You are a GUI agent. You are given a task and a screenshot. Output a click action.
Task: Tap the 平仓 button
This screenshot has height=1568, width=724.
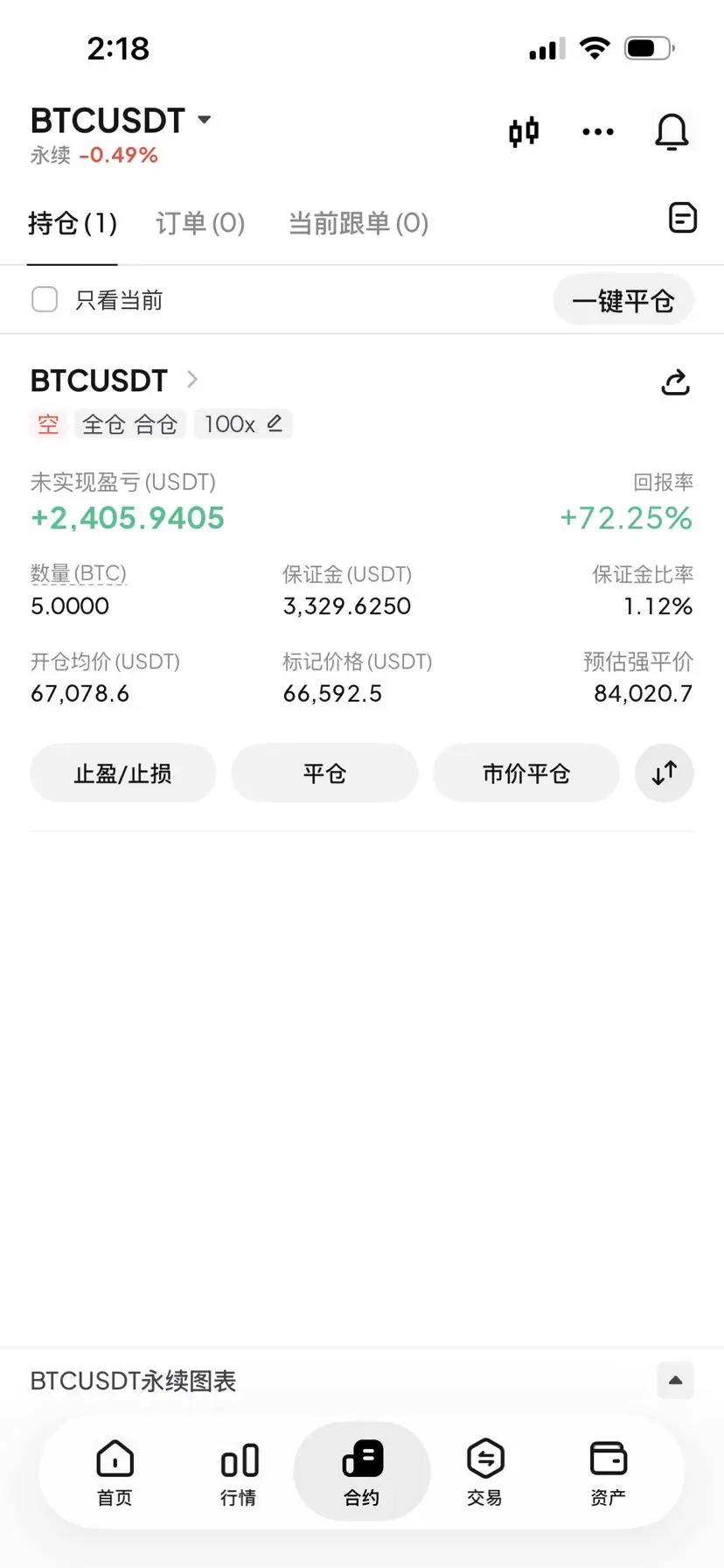[324, 773]
